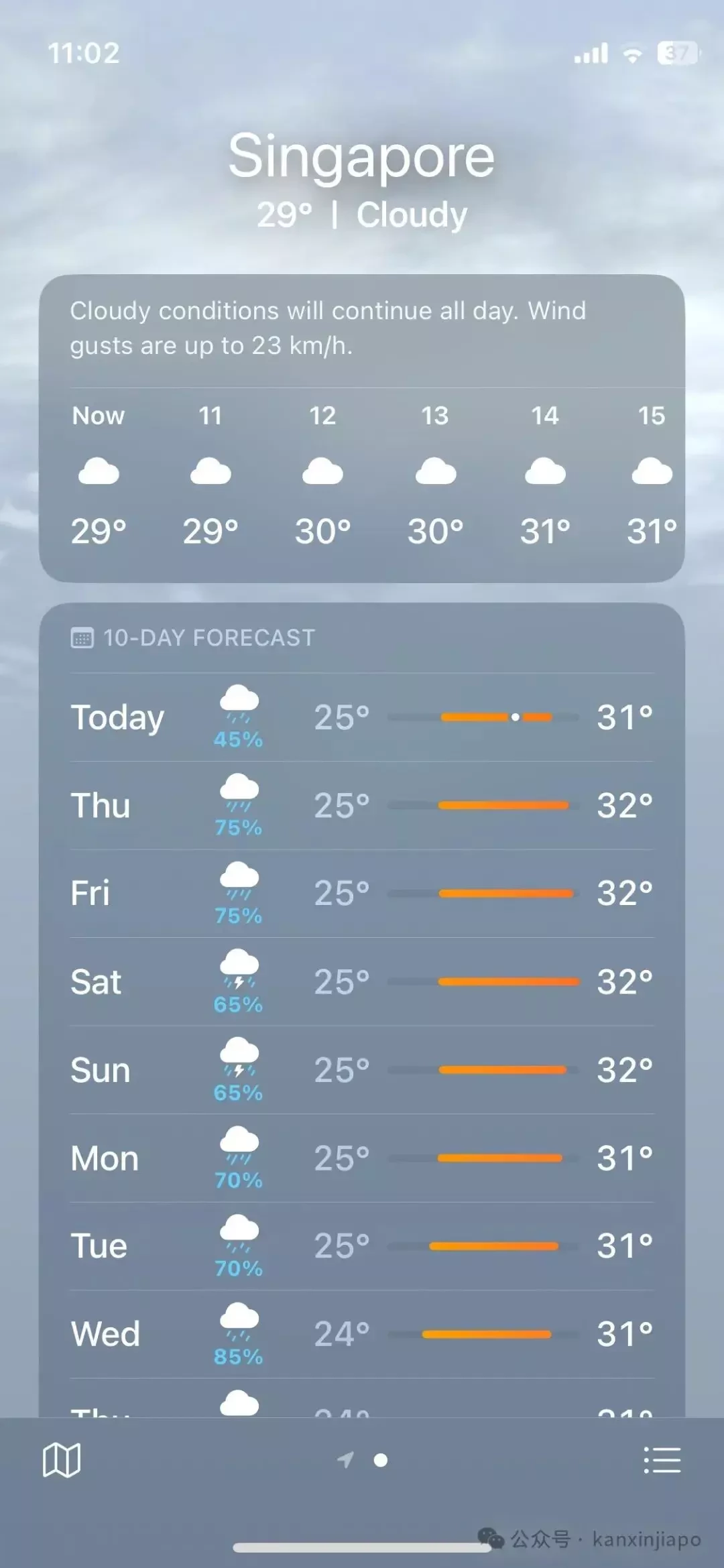Open the saved locations list

coord(662,1460)
